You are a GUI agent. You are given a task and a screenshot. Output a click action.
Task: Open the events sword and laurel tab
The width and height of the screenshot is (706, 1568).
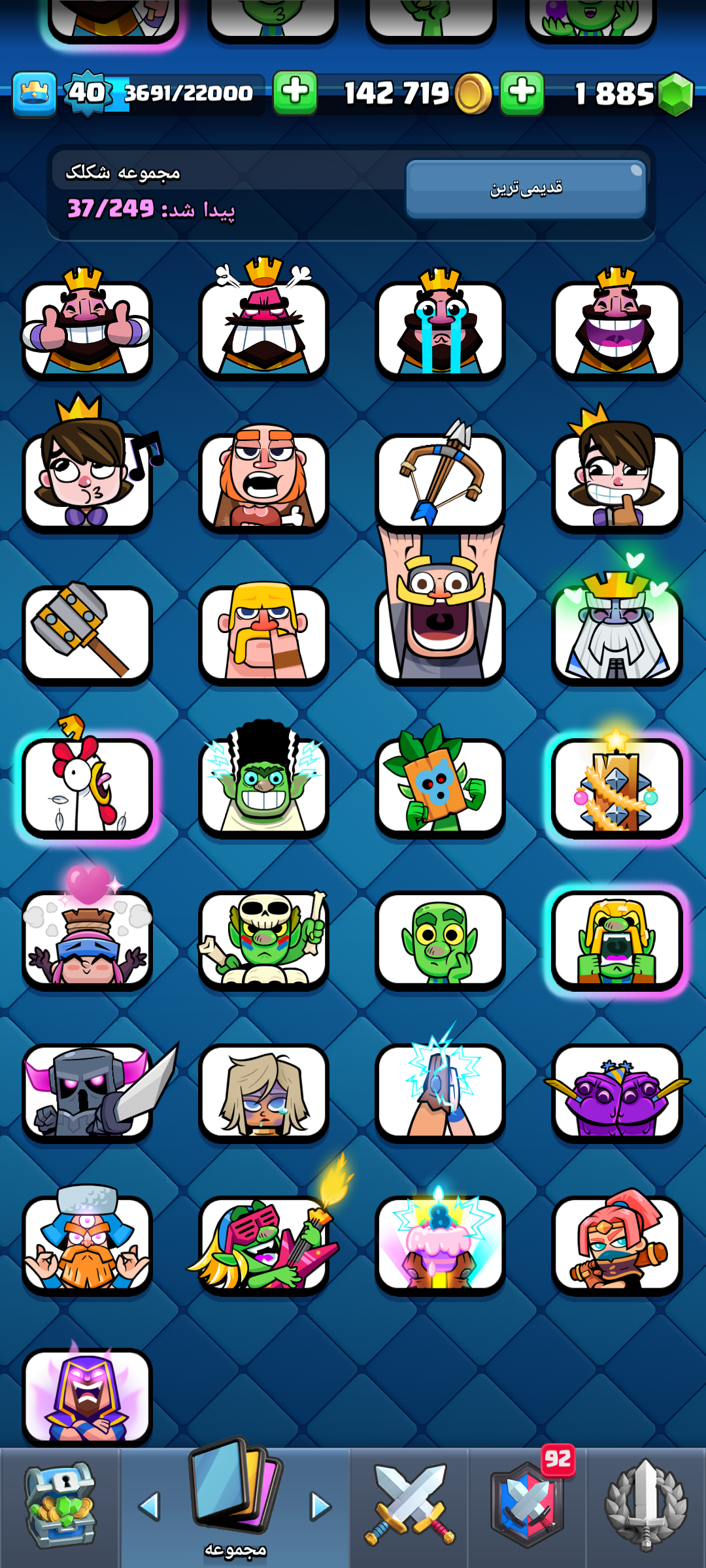(646, 1505)
